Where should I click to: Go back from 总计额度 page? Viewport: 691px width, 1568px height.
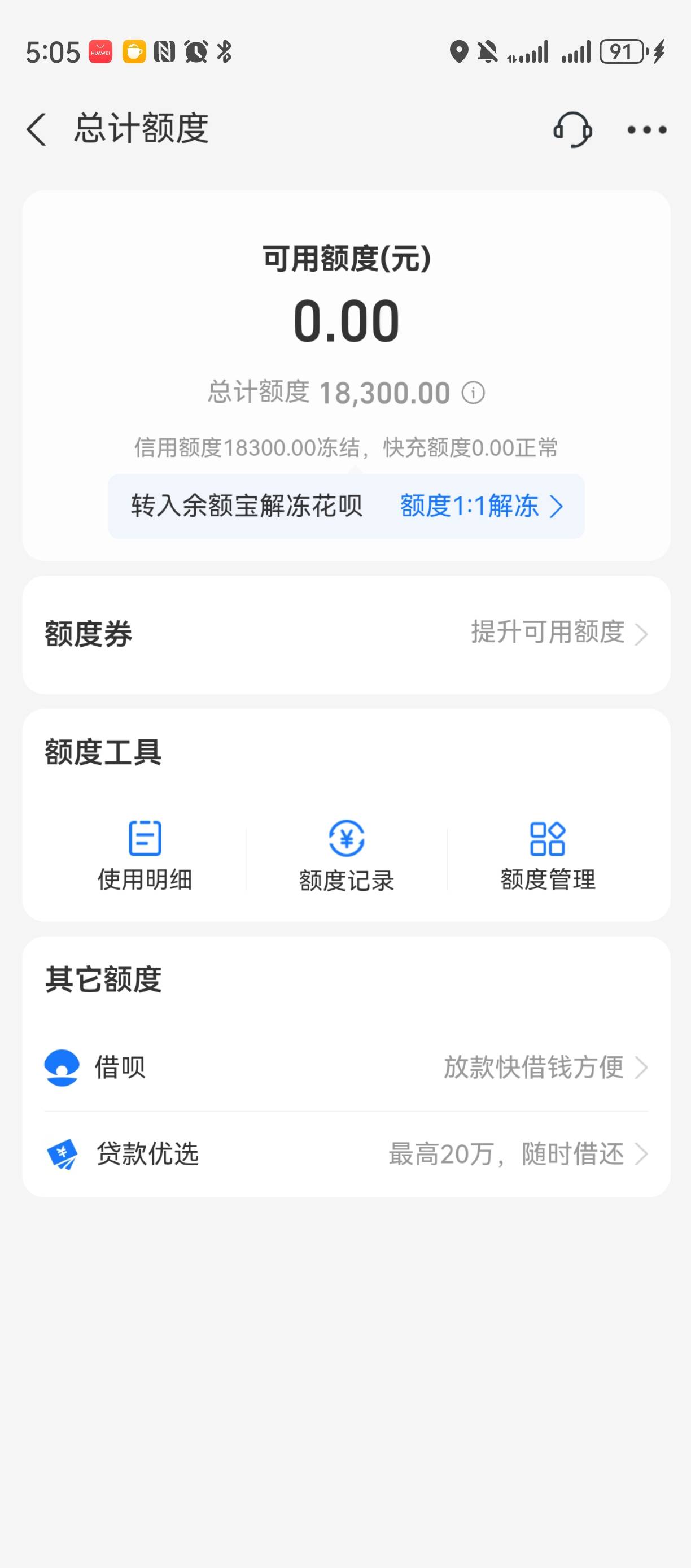click(37, 129)
